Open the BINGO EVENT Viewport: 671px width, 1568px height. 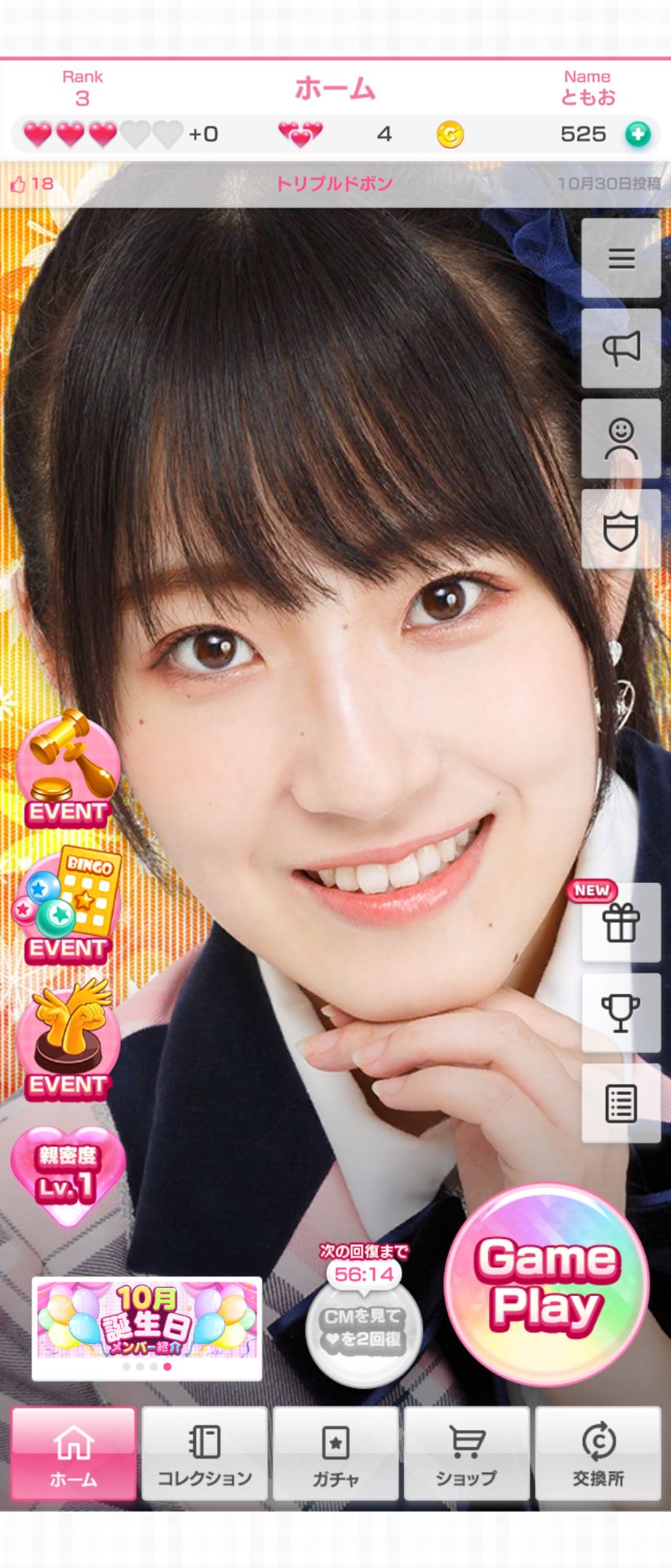[x=68, y=905]
